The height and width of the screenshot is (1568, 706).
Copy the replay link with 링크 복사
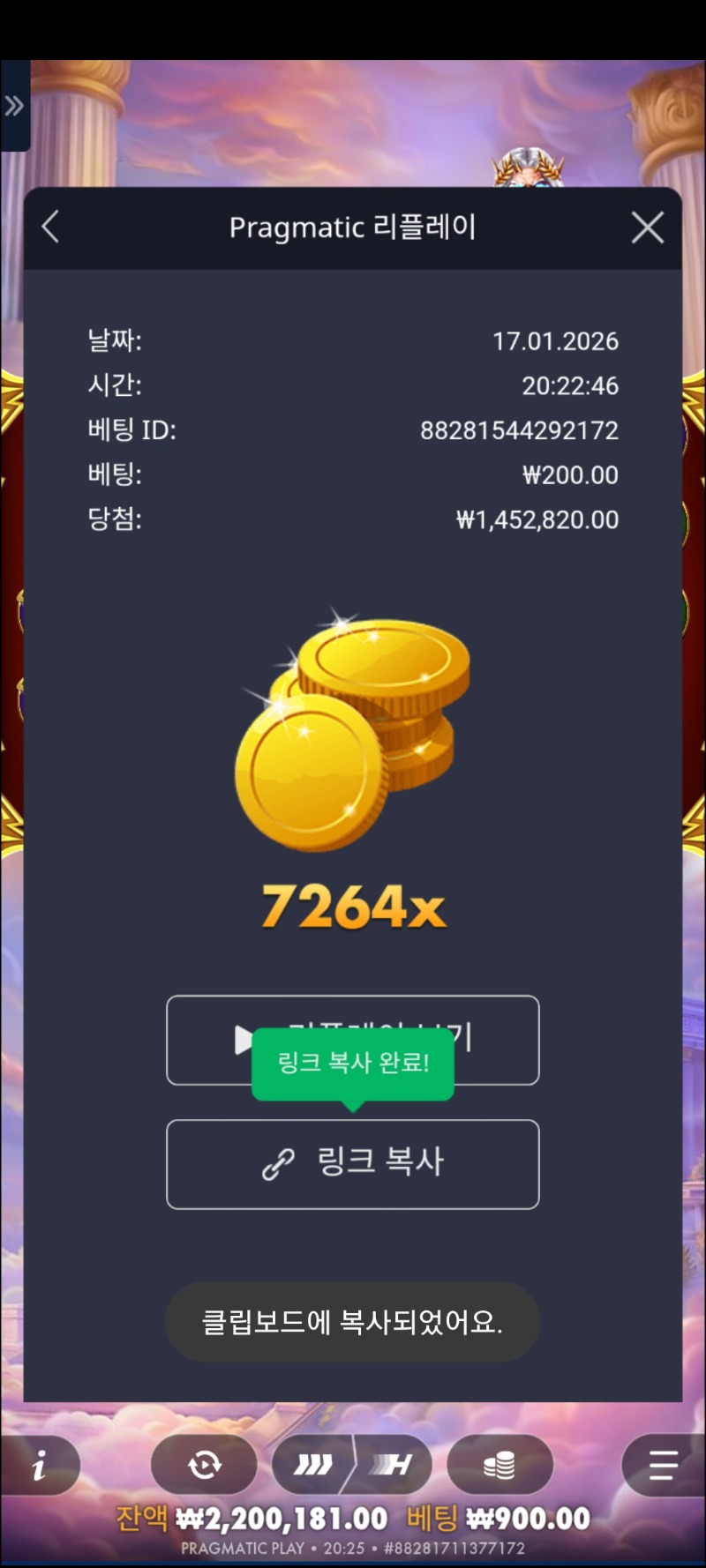click(353, 1163)
